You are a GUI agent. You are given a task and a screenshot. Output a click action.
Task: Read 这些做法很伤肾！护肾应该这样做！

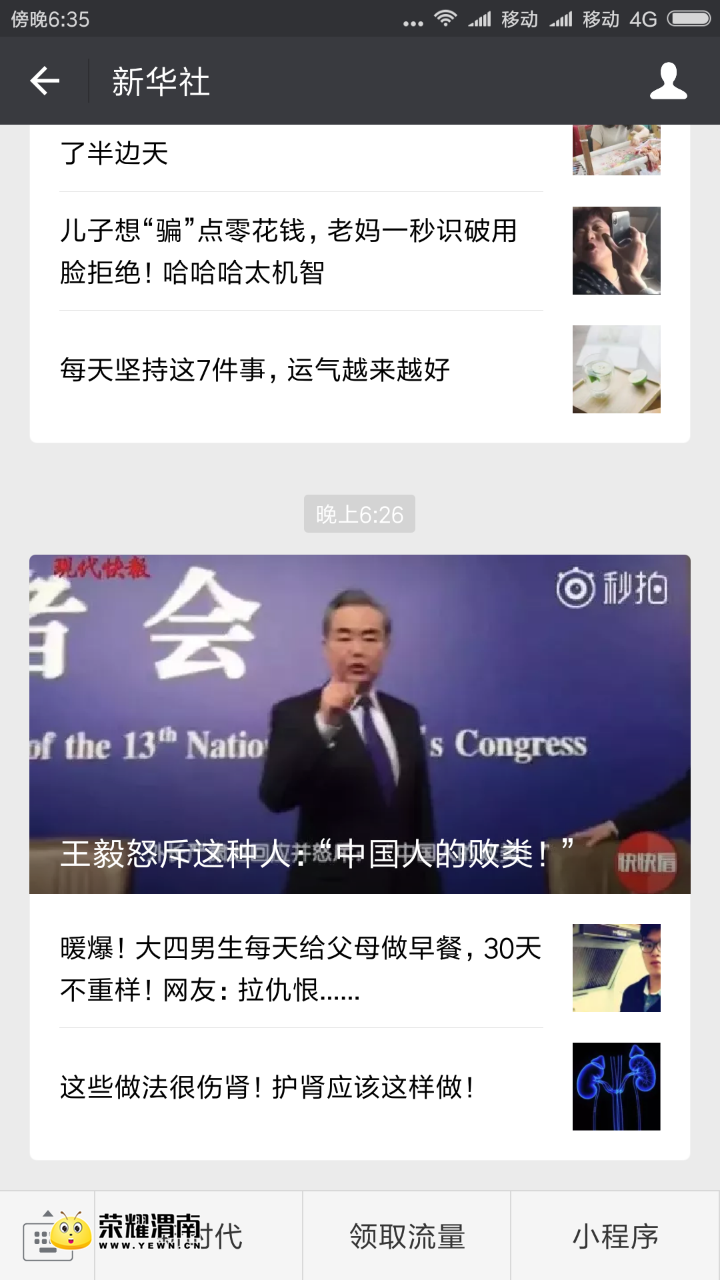(300, 1087)
